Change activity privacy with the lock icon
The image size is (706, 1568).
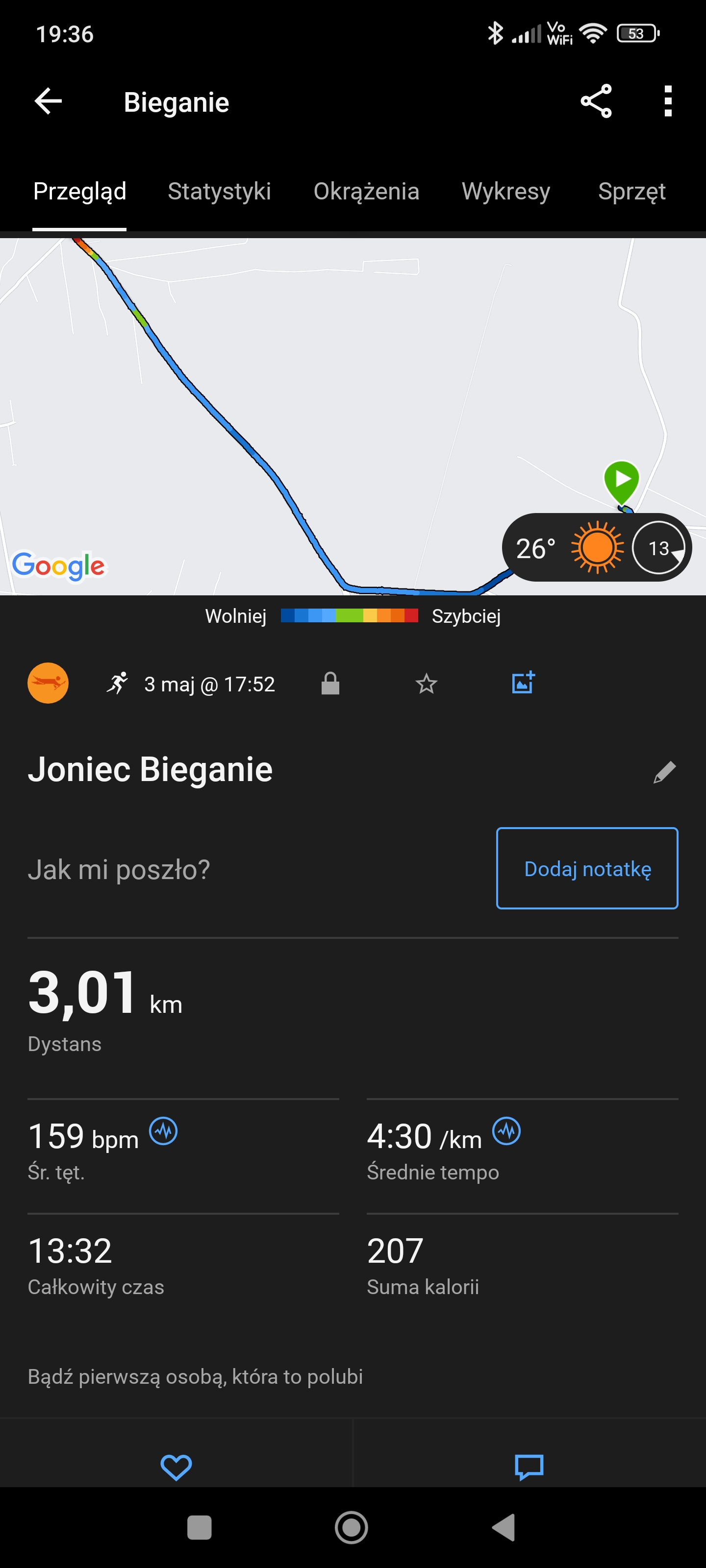330,684
